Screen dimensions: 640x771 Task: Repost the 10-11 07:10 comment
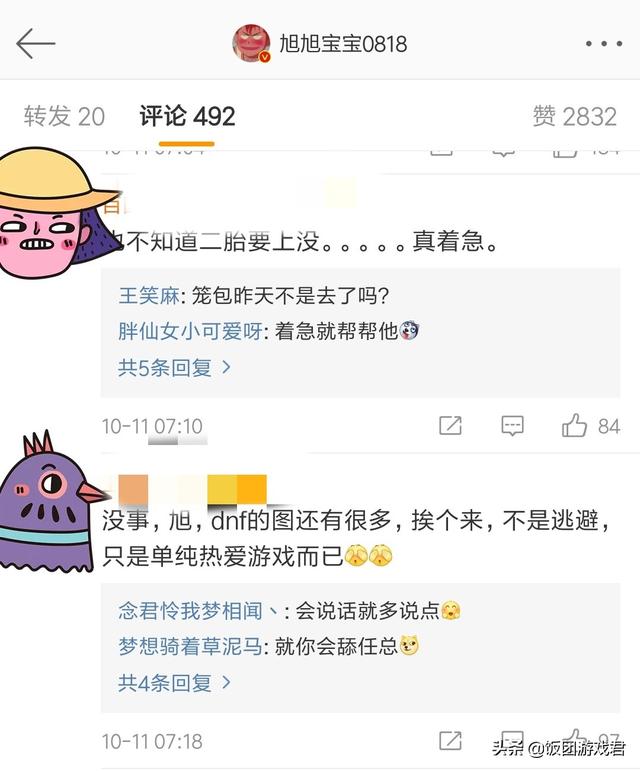[450, 426]
